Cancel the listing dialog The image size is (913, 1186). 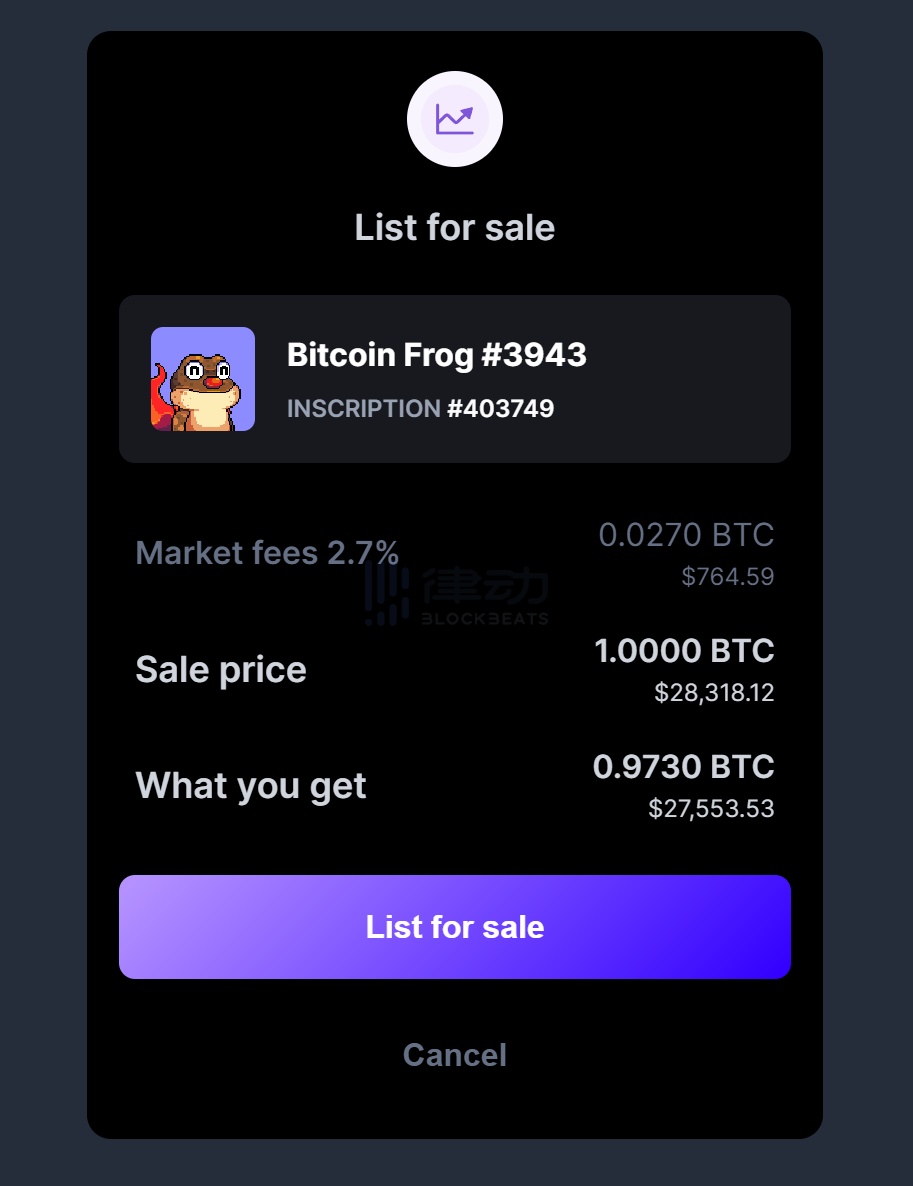click(x=455, y=1055)
